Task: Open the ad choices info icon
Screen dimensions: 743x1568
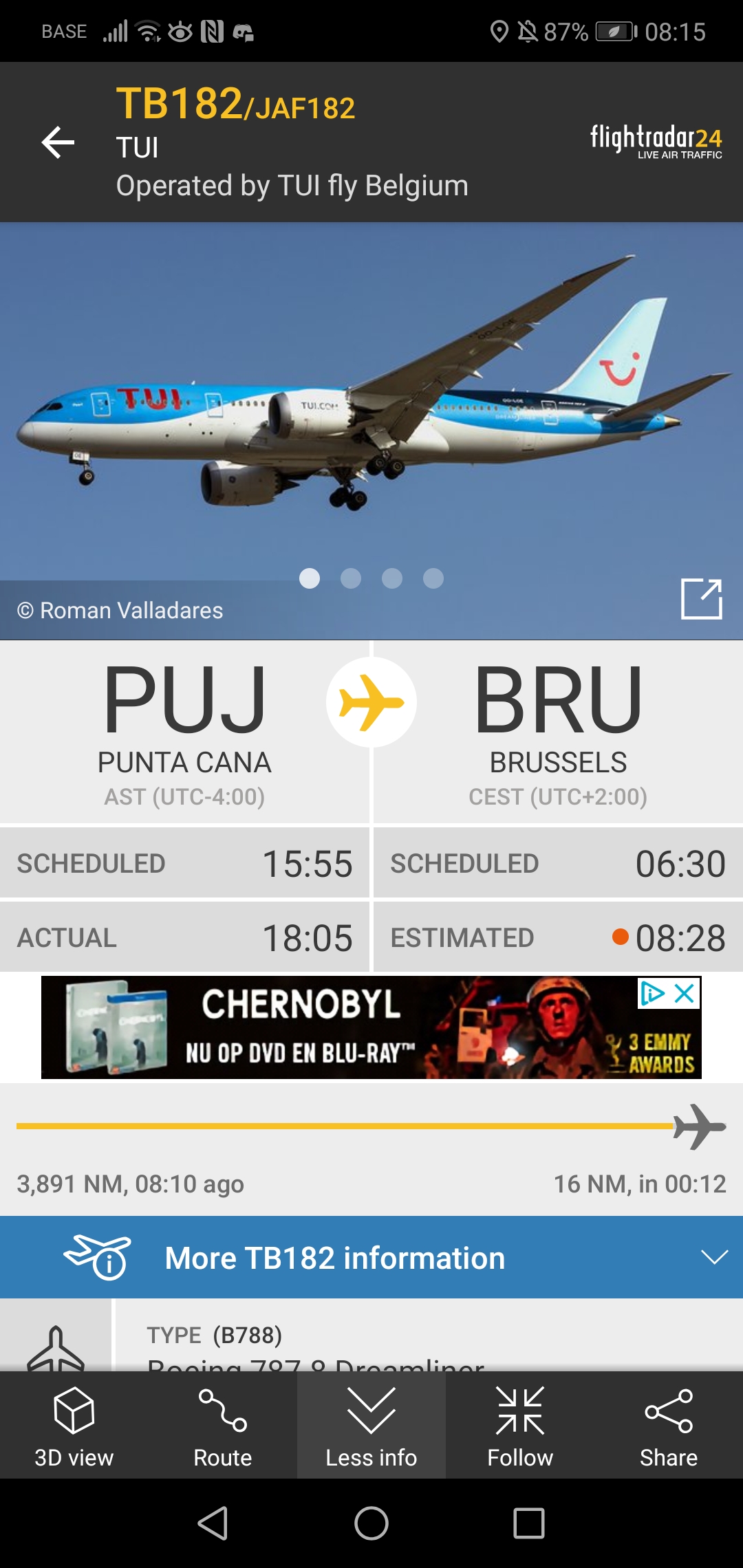Action: point(652,994)
